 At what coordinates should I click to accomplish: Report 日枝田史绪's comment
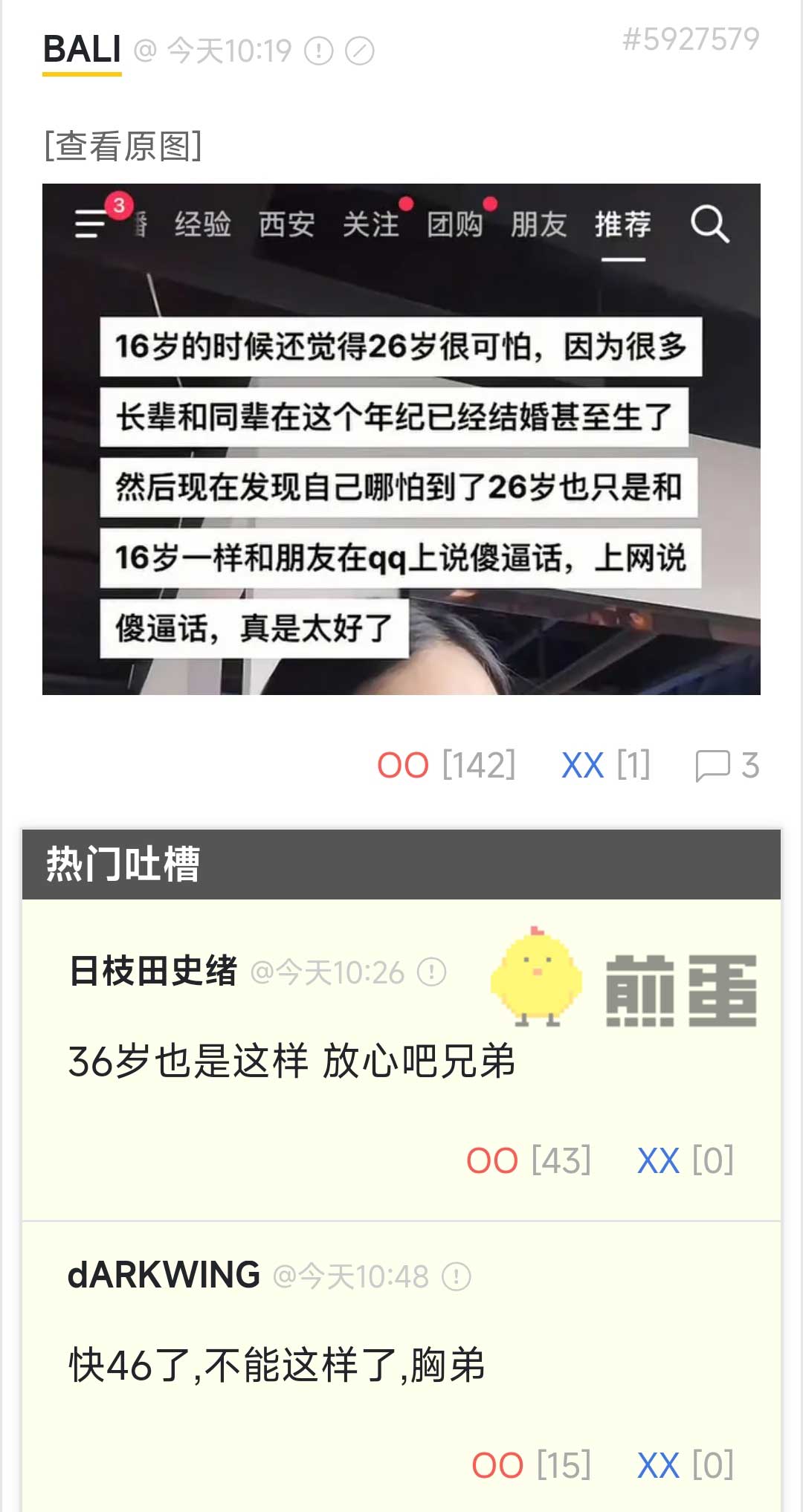[x=431, y=972]
